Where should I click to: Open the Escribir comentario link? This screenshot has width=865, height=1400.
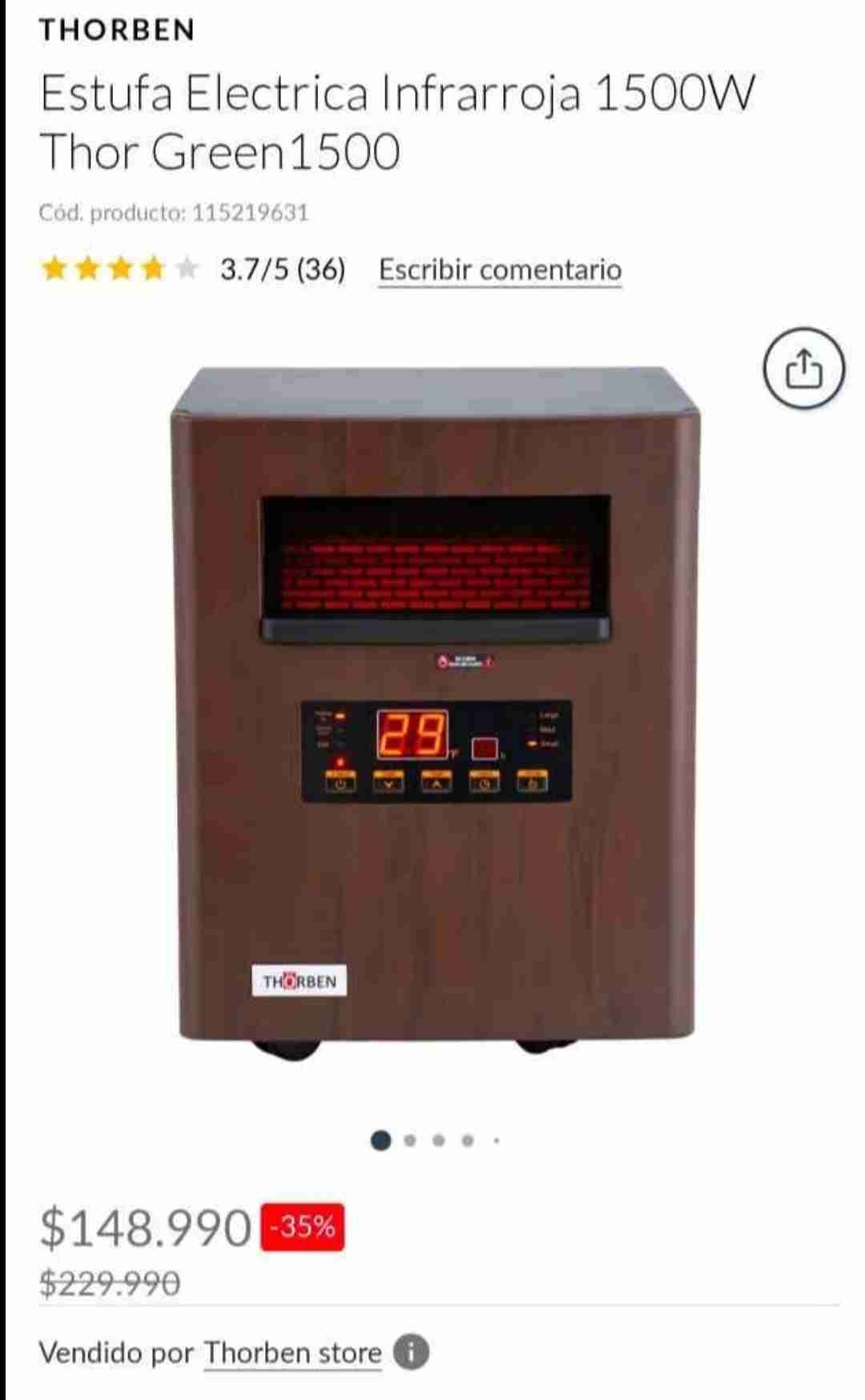pos(500,270)
